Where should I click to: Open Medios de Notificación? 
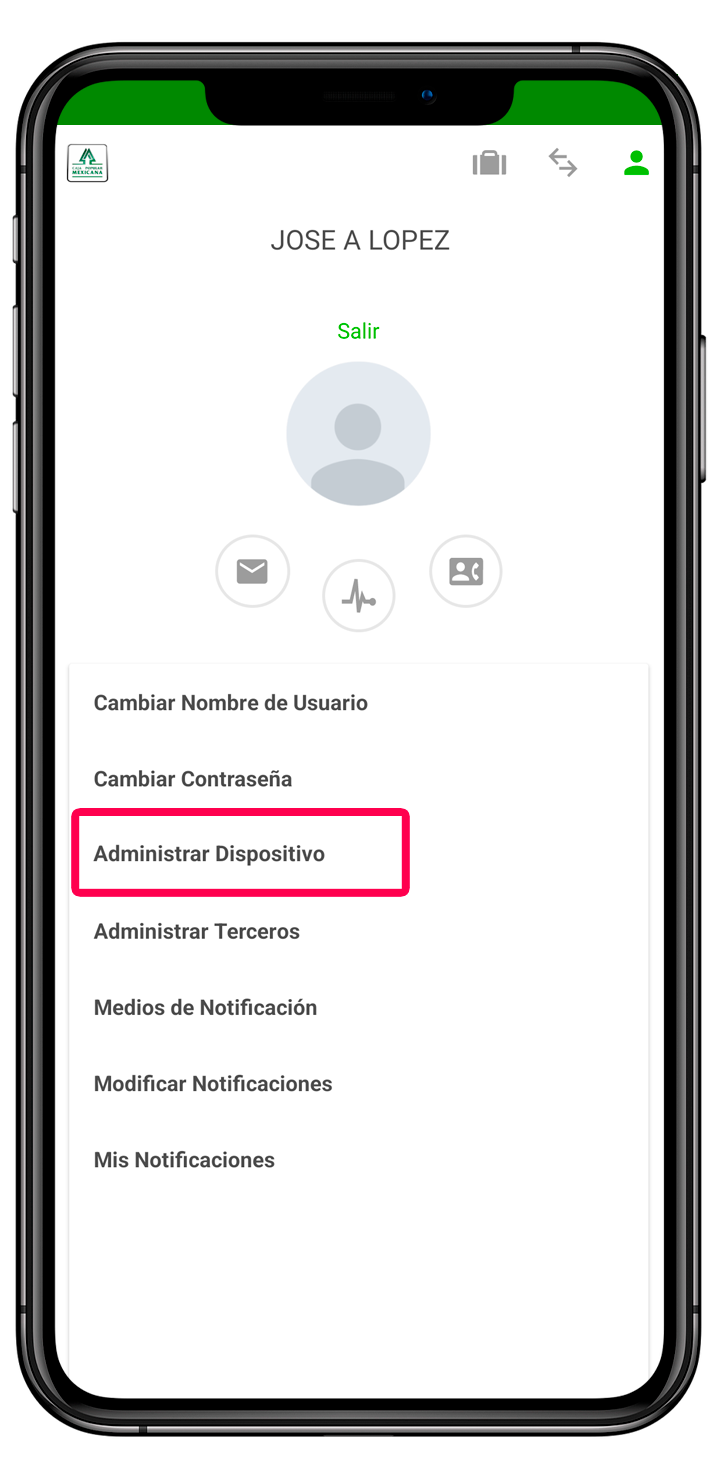tap(205, 1007)
